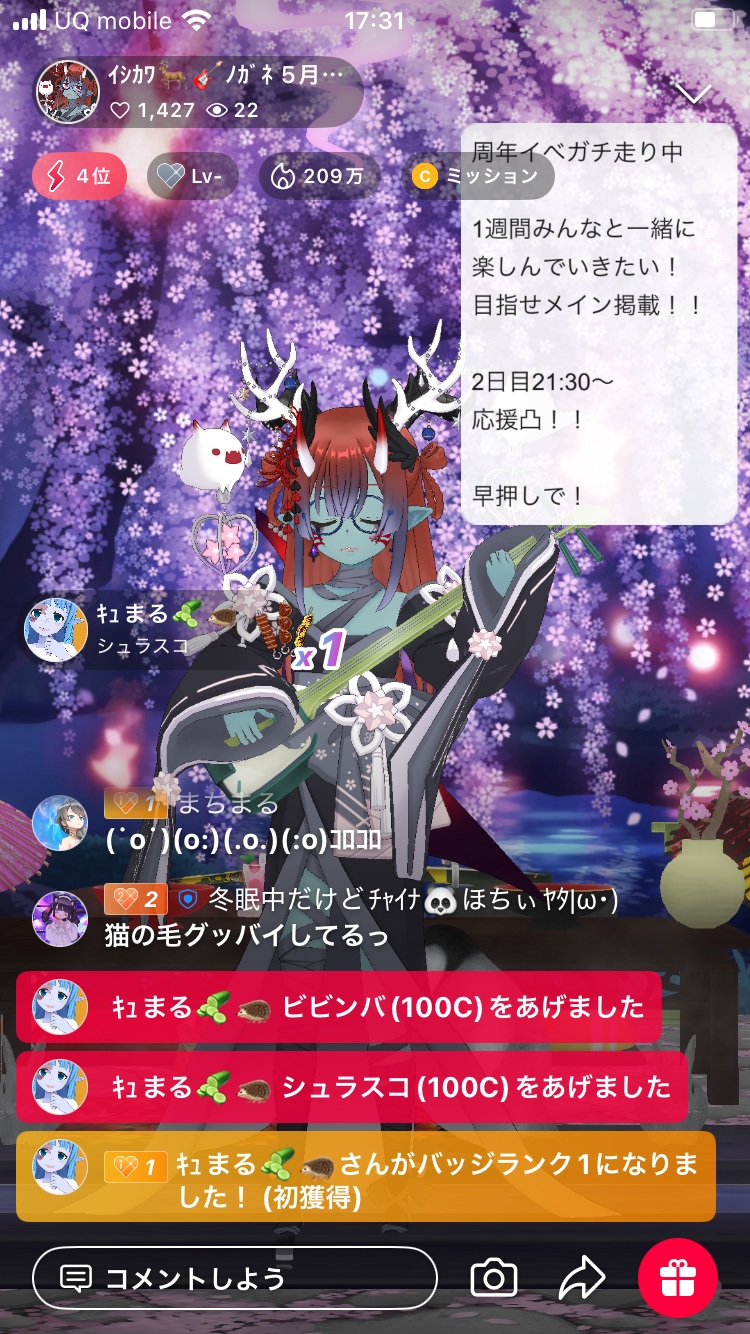Viewport: 750px width, 1334px height.
Task: Collapse the stream with the down chevron
Action: (x=693, y=94)
